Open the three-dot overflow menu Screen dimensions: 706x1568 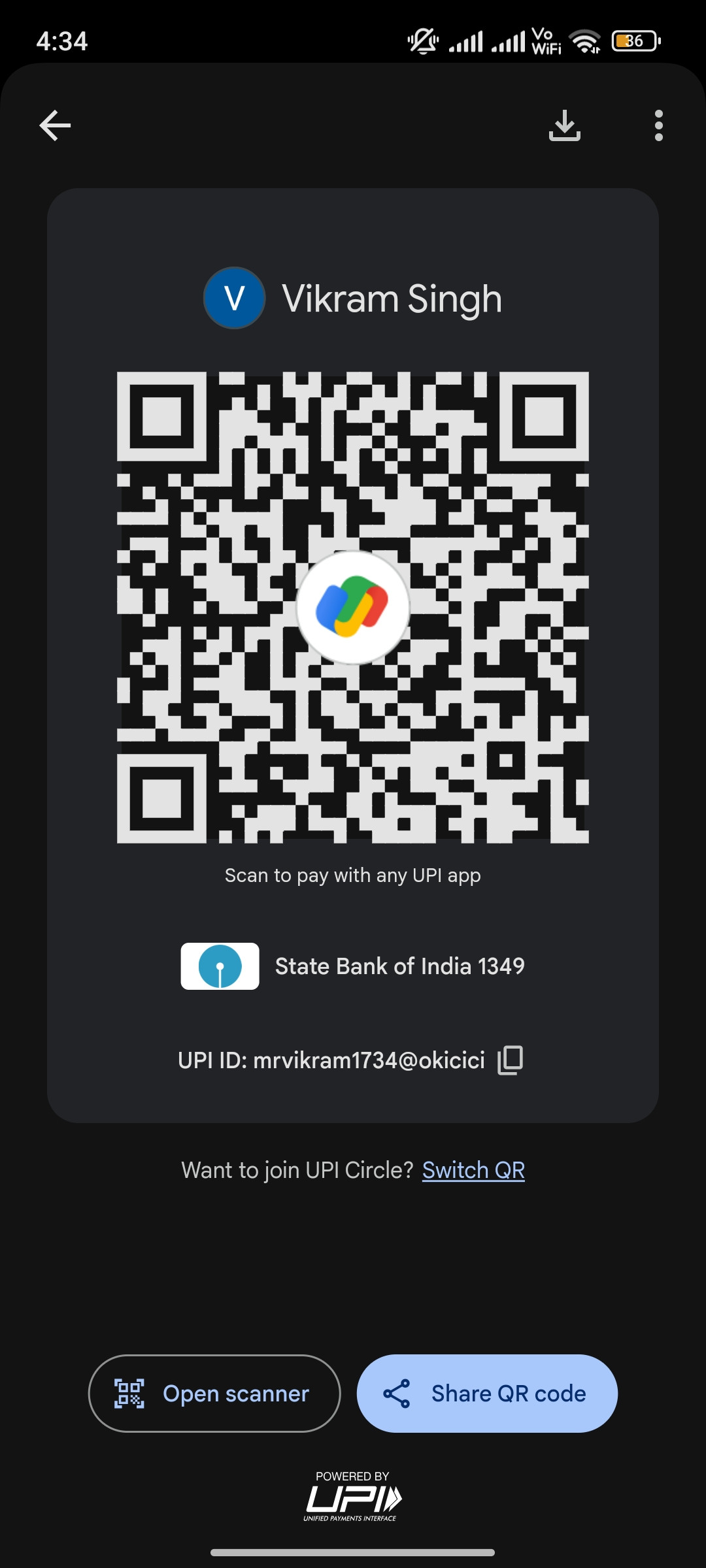tap(658, 125)
